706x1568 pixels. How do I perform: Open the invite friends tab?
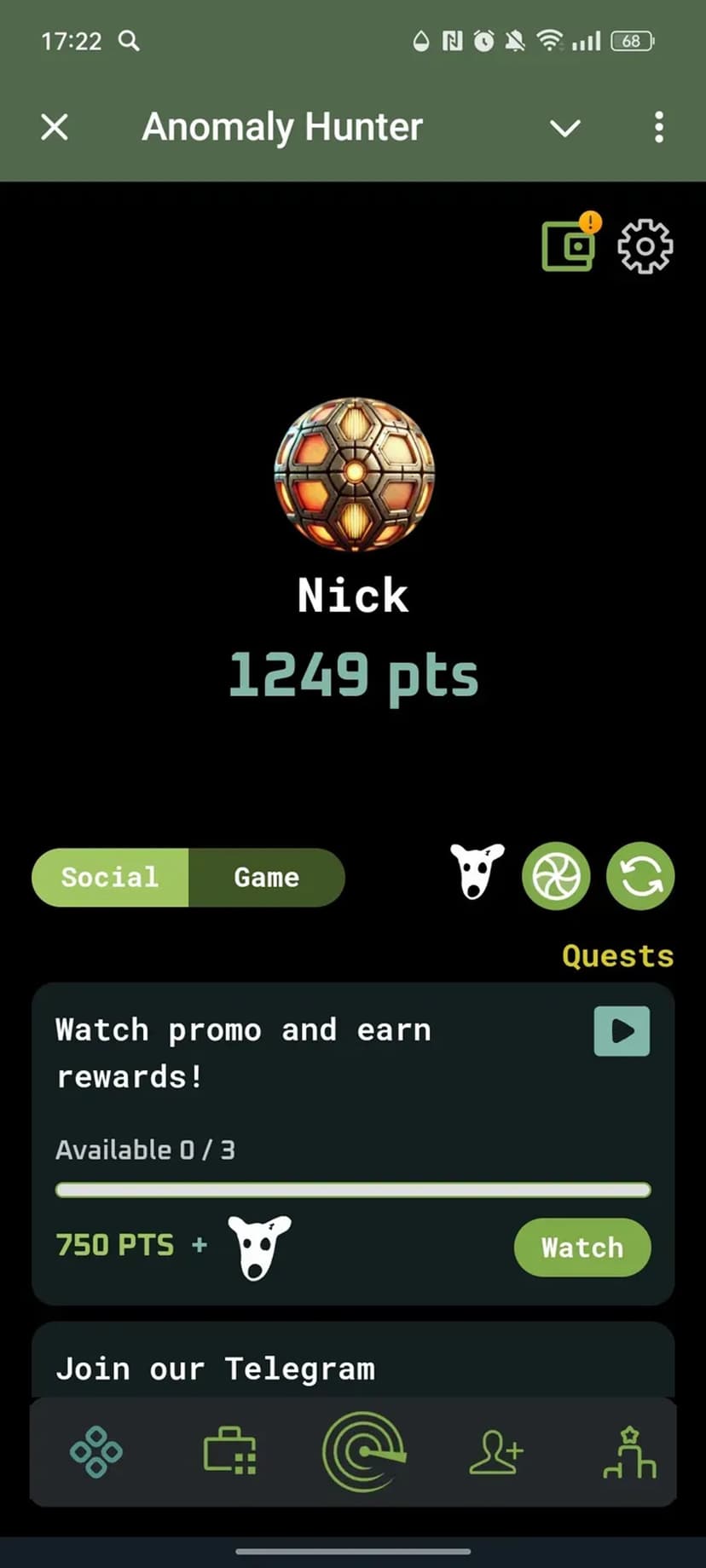[x=495, y=1451]
